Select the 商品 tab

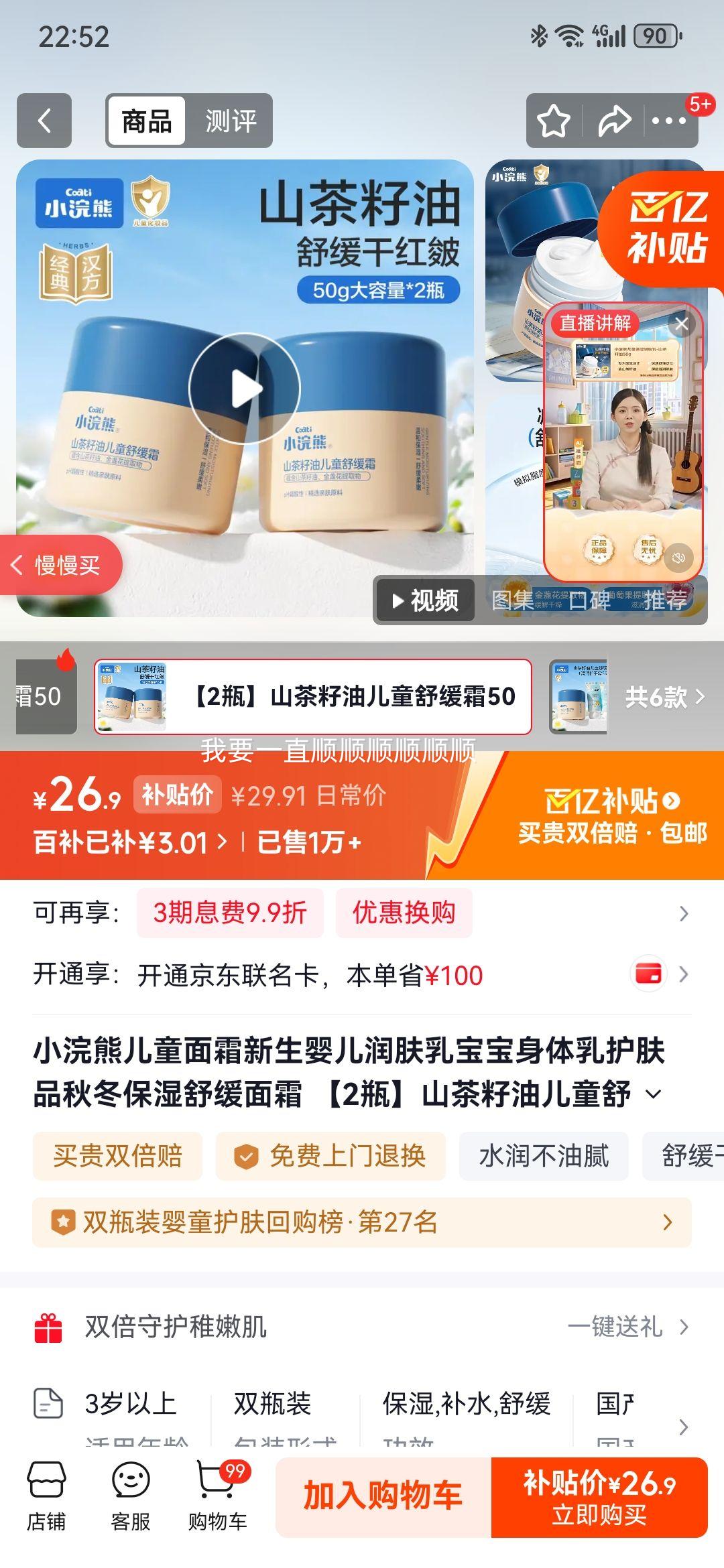149,119
